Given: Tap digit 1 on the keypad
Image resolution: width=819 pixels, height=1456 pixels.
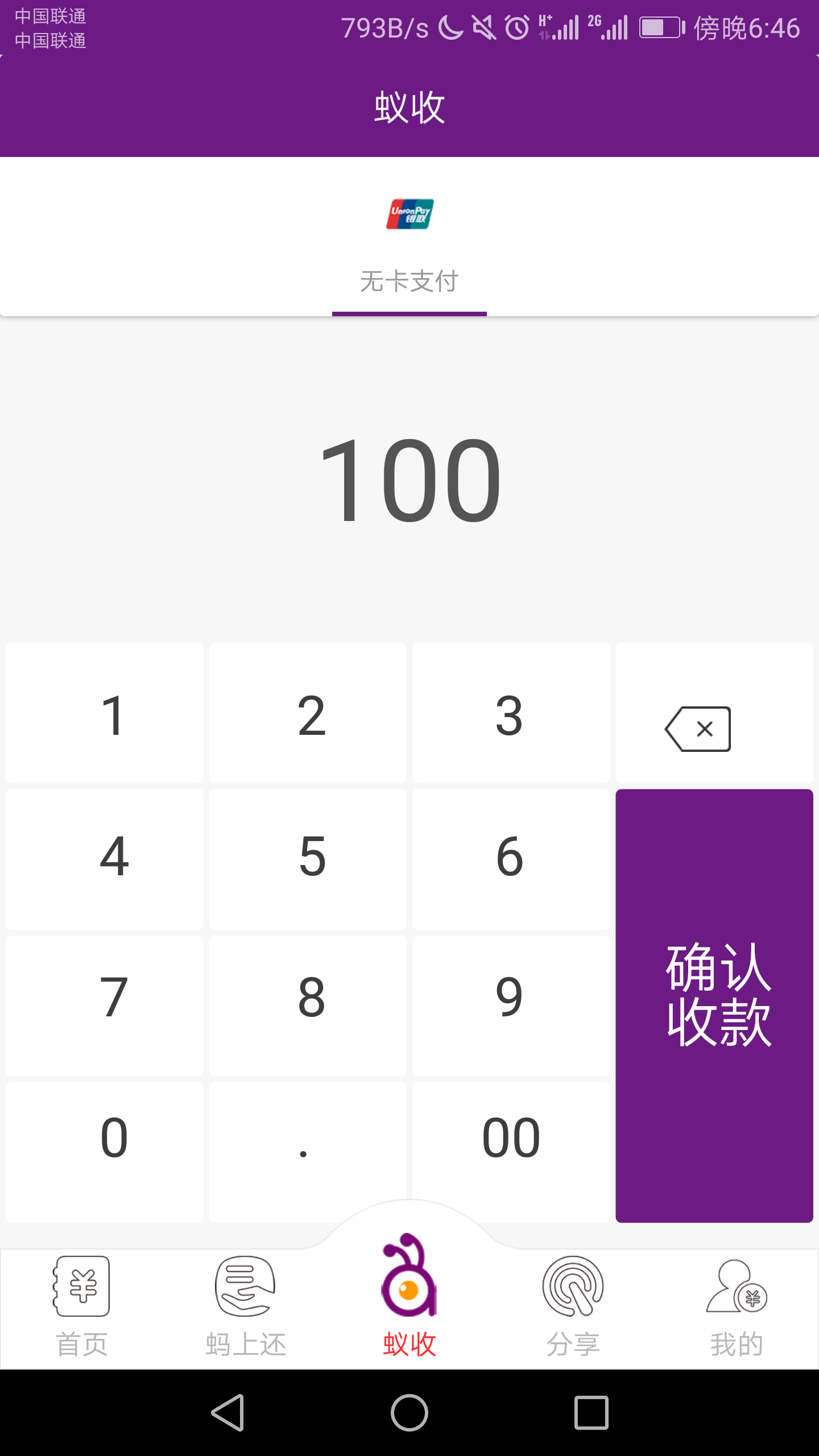Looking at the screenshot, I should (x=105, y=714).
